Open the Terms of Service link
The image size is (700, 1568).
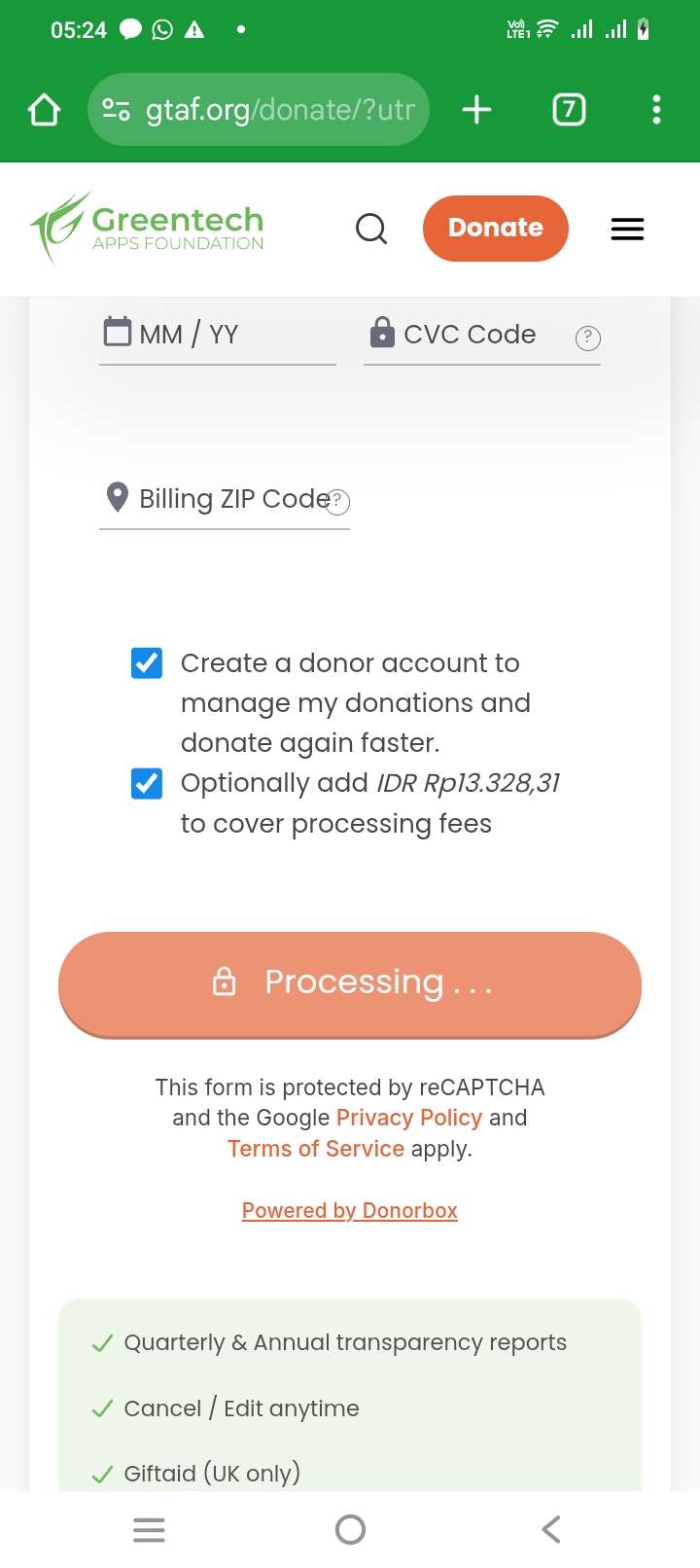pyautogui.click(x=316, y=1149)
